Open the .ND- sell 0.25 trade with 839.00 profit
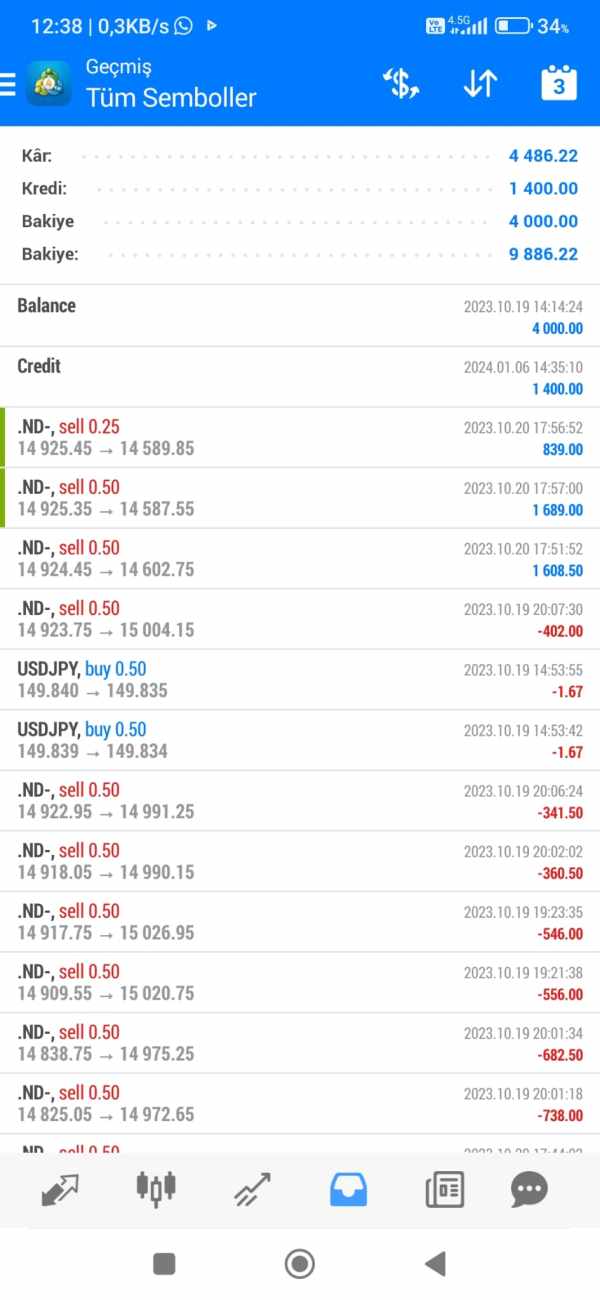600x1300 pixels. point(300,438)
